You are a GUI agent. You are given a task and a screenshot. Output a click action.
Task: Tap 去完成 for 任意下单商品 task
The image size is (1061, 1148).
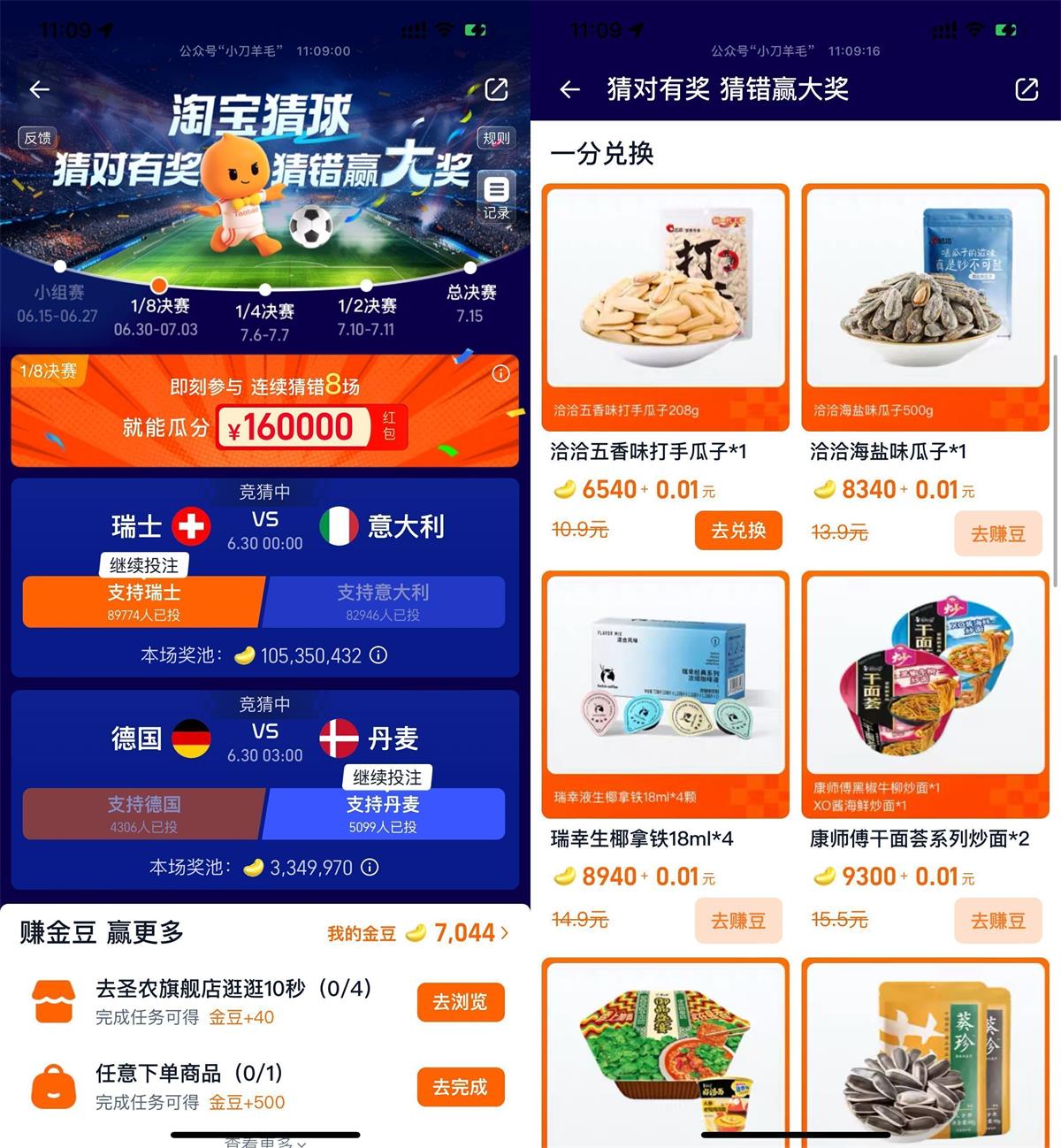[461, 1087]
